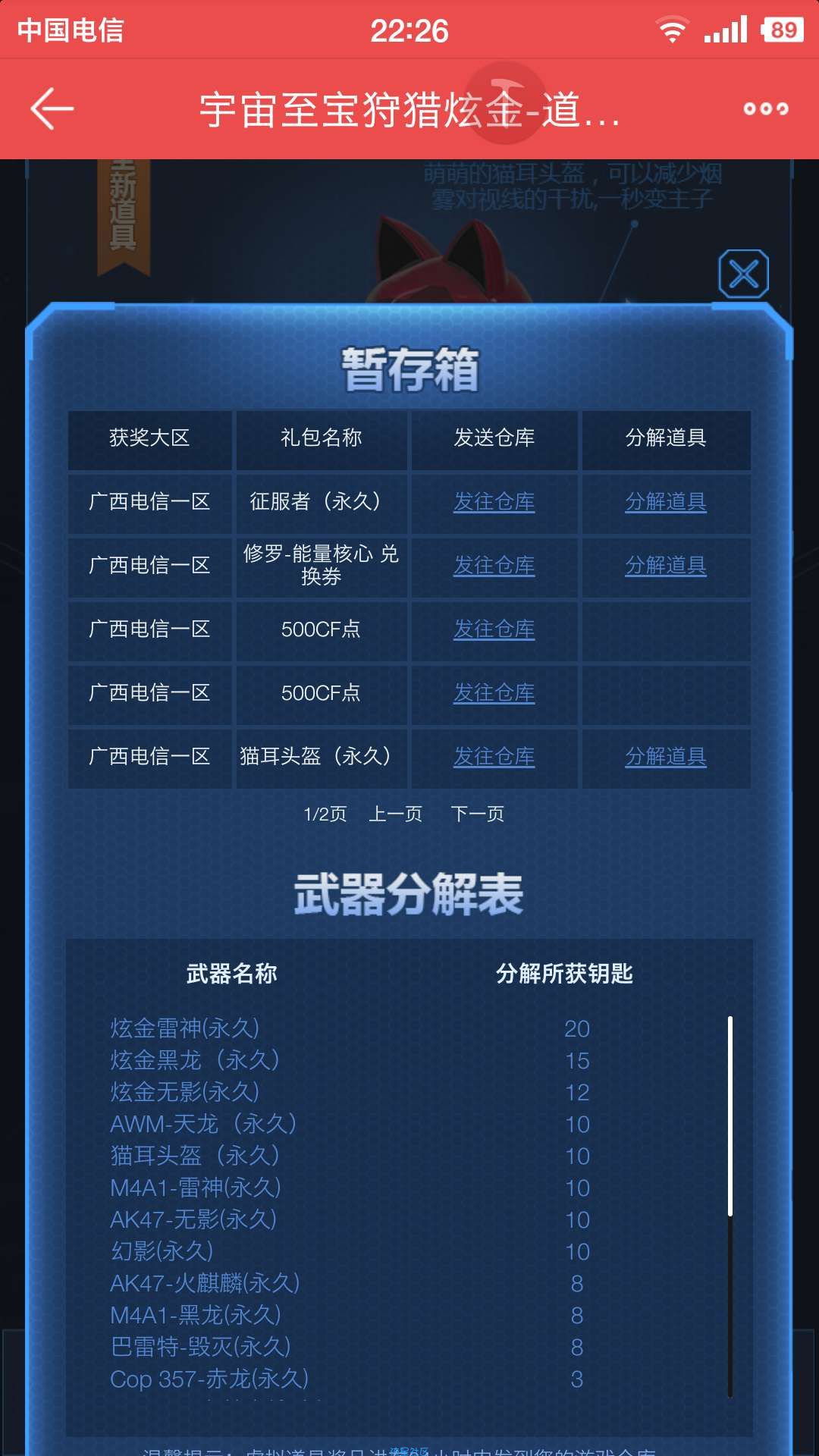Go to previous page via 上一页
The height and width of the screenshot is (1456, 819).
point(395,814)
